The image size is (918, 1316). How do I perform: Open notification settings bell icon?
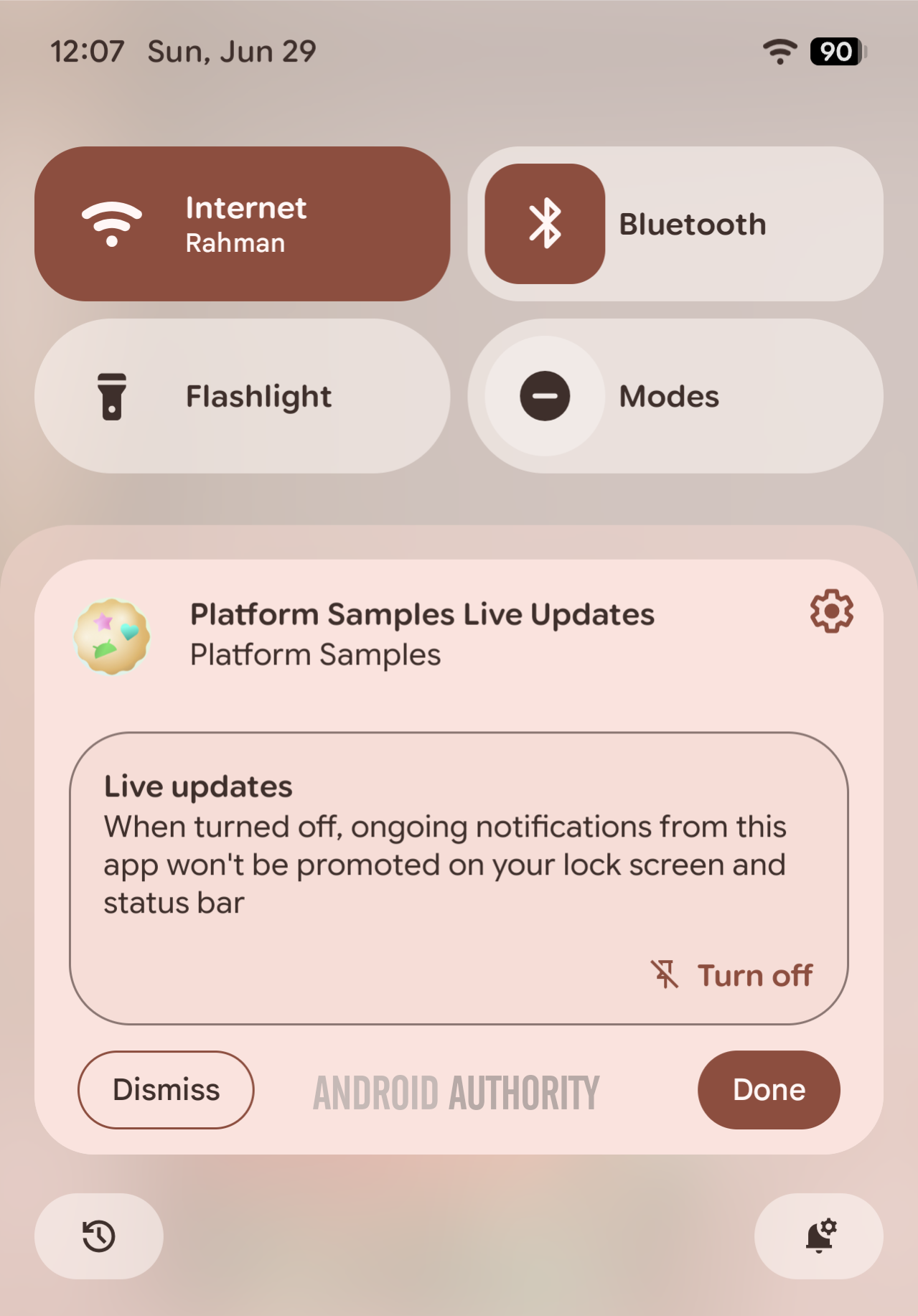[819, 1236]
